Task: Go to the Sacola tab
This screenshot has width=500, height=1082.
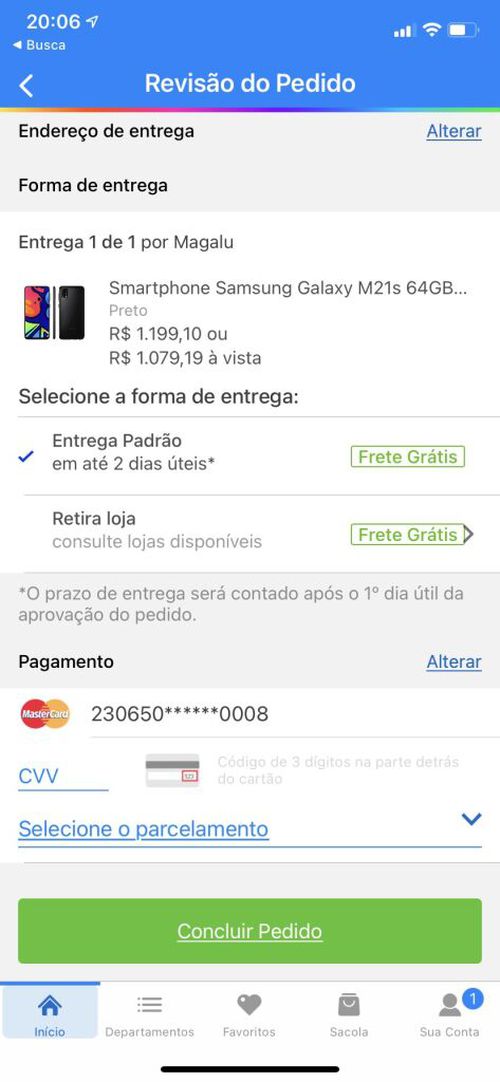Action: pyautogui.click(x=349, y=1014)
